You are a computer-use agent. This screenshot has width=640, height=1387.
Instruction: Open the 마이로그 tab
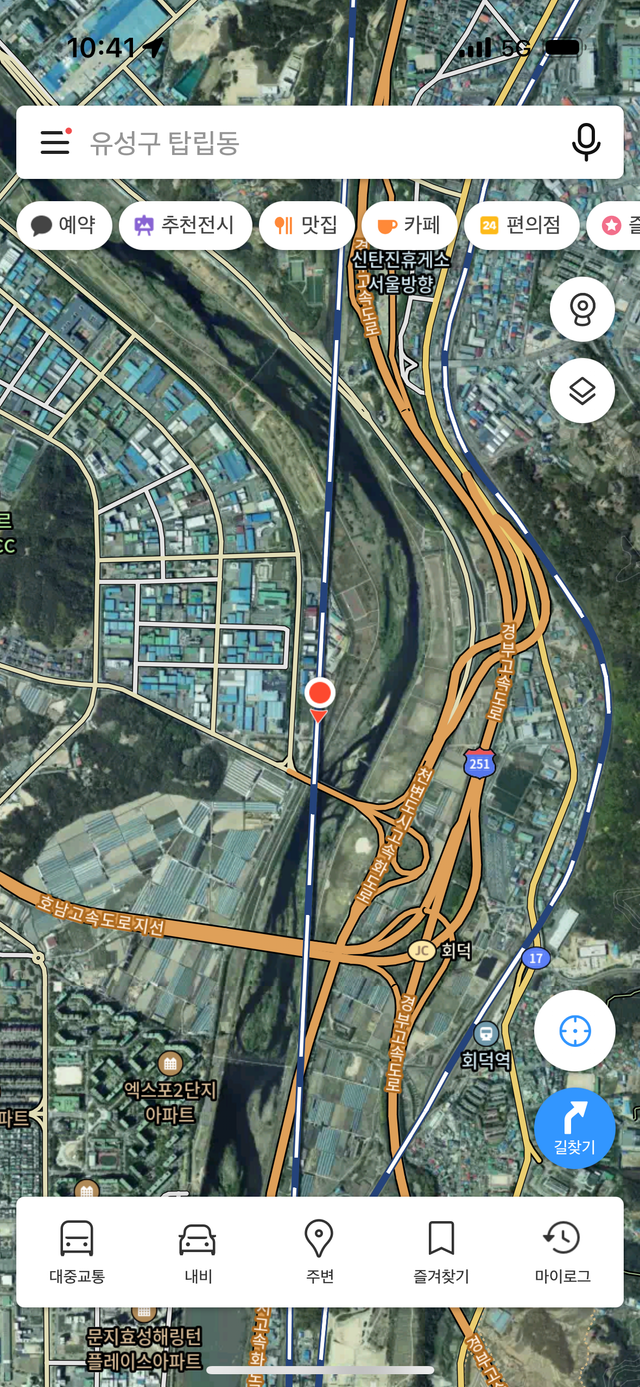562,1251
